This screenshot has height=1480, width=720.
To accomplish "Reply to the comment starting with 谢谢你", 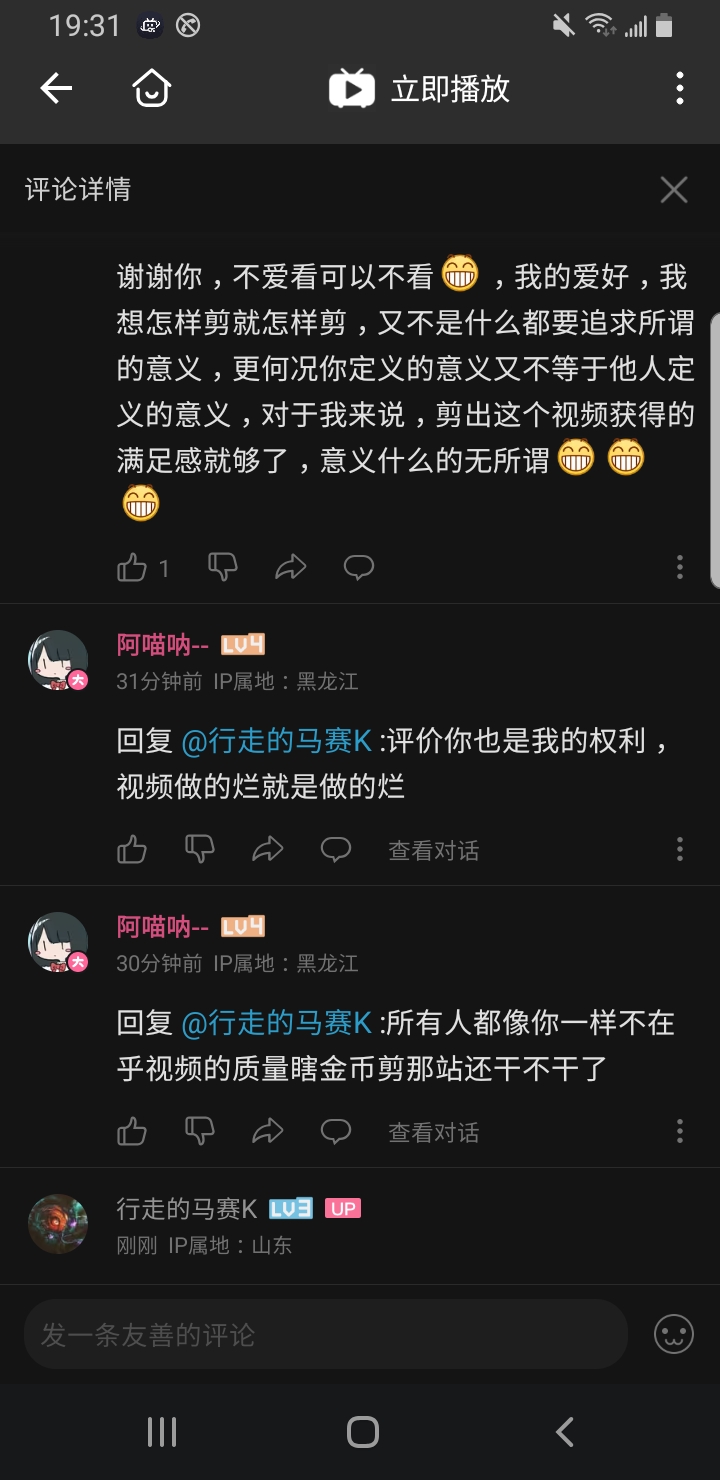I will pyautogui.click(x=358, y=568).
